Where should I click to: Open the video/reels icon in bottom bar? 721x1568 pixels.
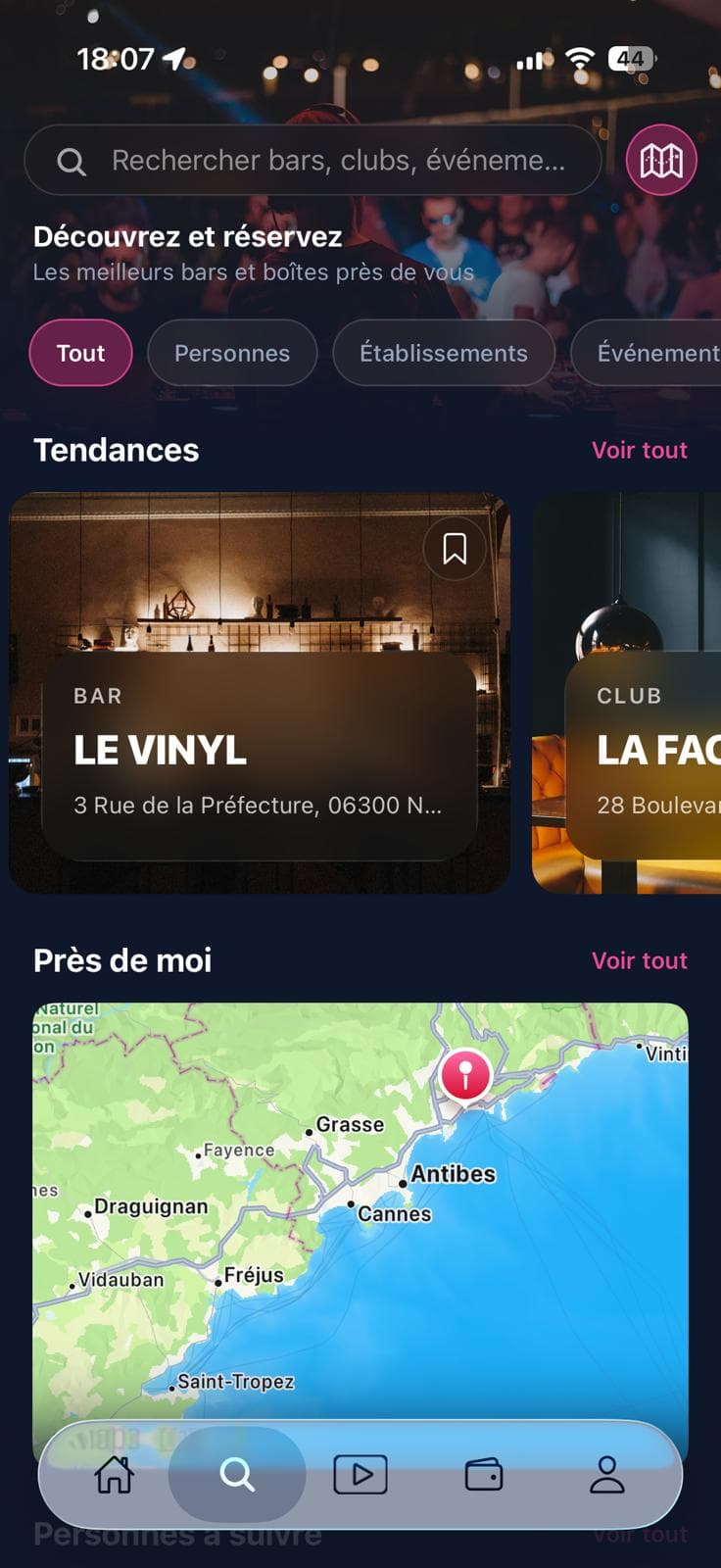(360, 1473)
